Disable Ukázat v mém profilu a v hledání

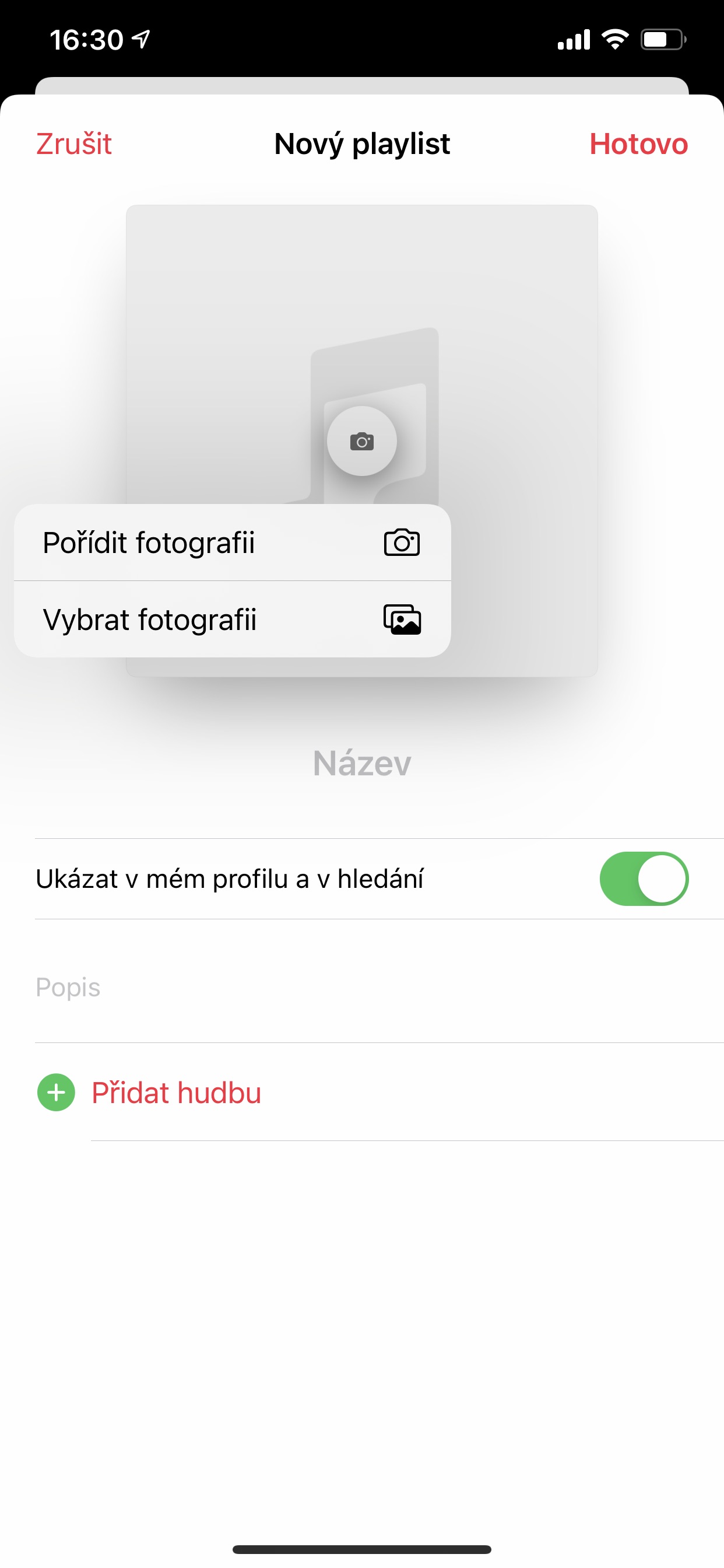pos(644,879)
